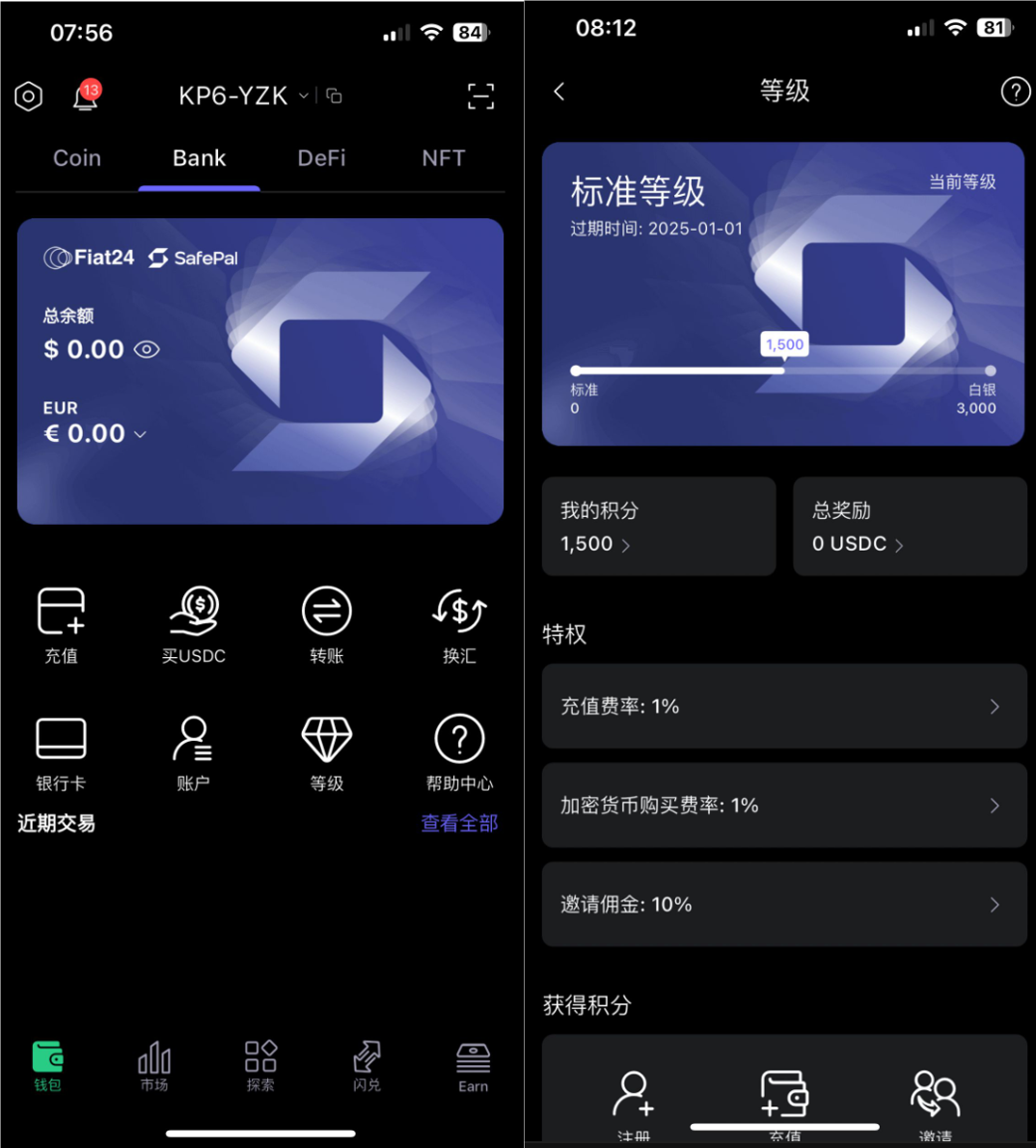Open the 银行卡 bank card section
This screenshot has width=1036, height=1148.
[61, 752]
